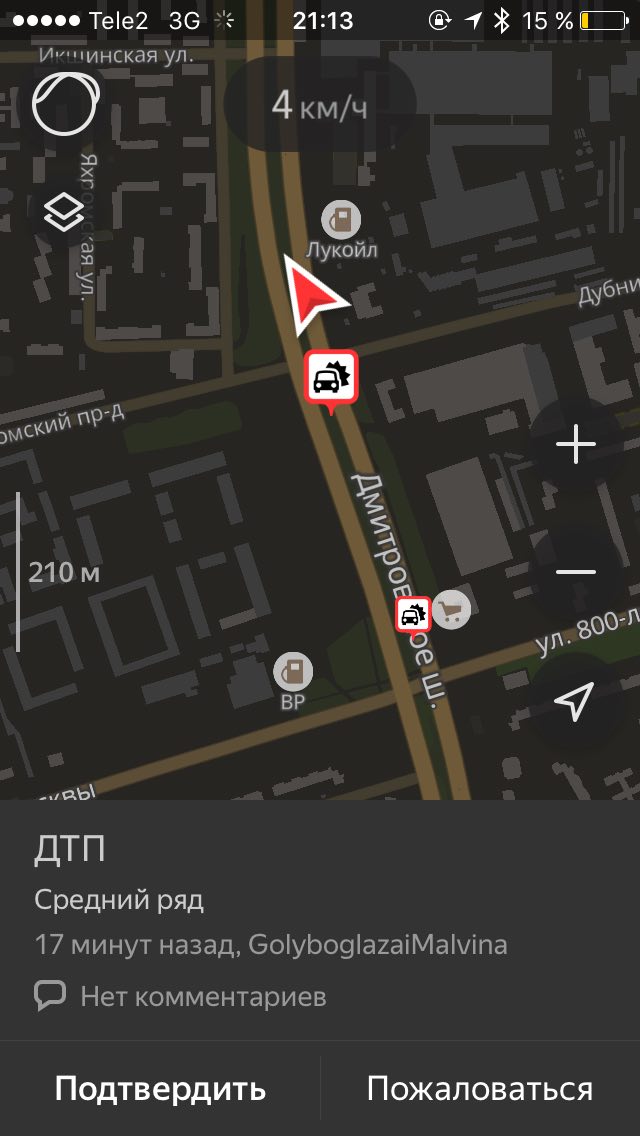This screenshot has height=1136, width=640.
Task: Tap the accident marker below the red arrow
Action: tap(331, 377)
